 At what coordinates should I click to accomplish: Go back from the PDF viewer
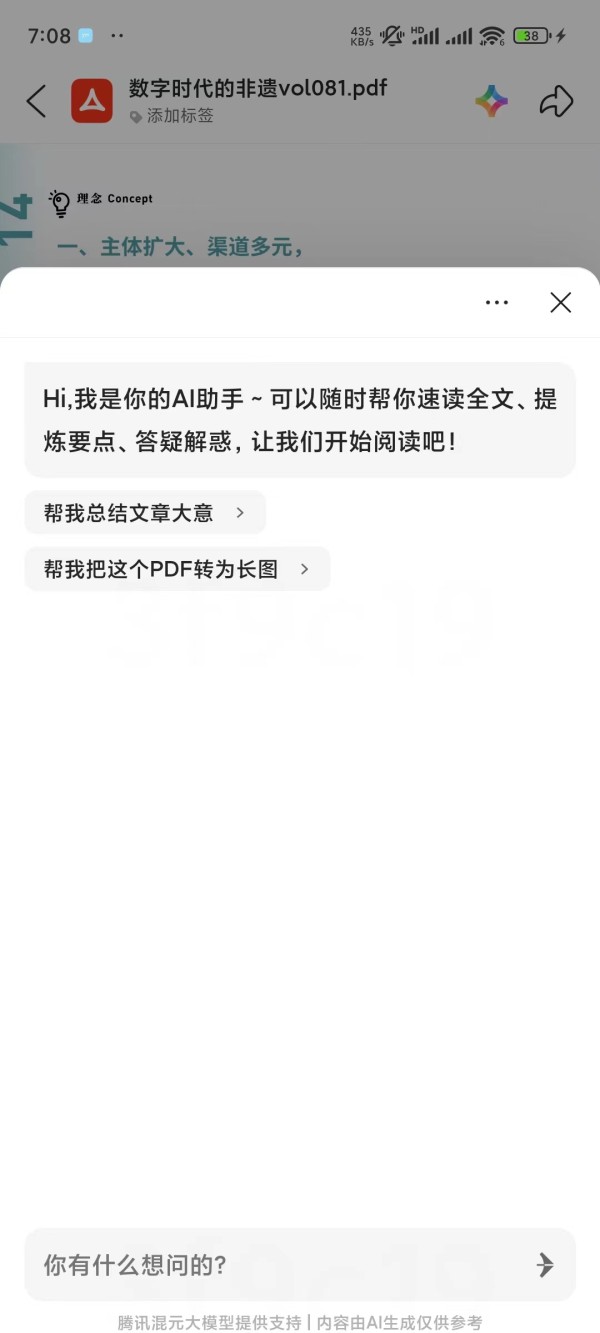[36, 101]
